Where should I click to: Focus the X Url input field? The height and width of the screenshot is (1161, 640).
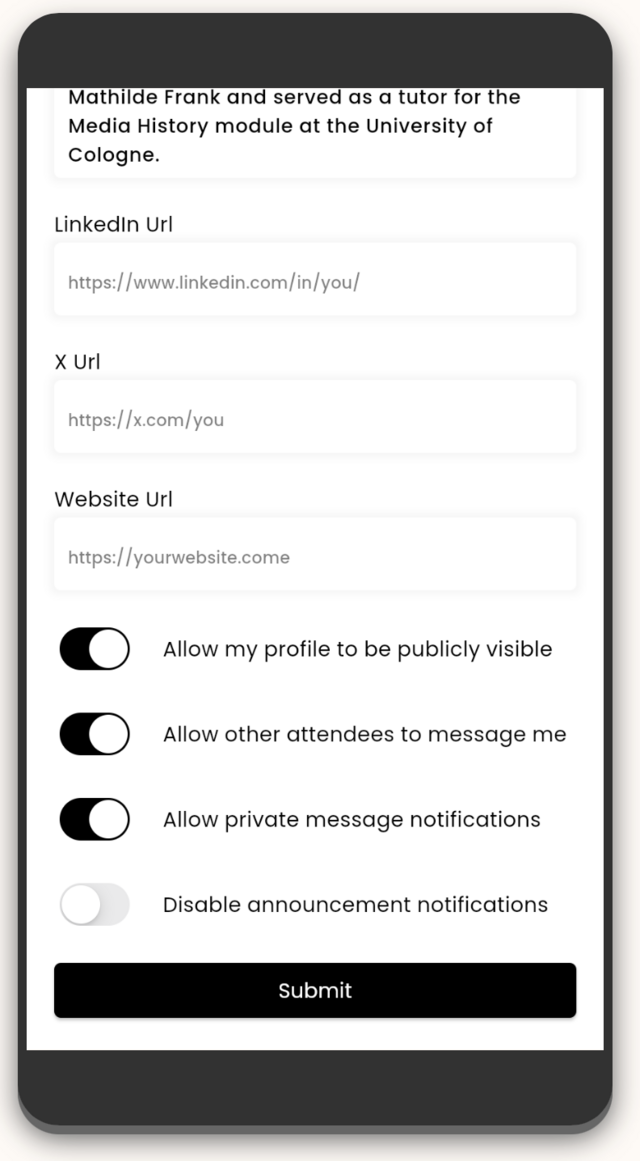[x=315, y=417]
